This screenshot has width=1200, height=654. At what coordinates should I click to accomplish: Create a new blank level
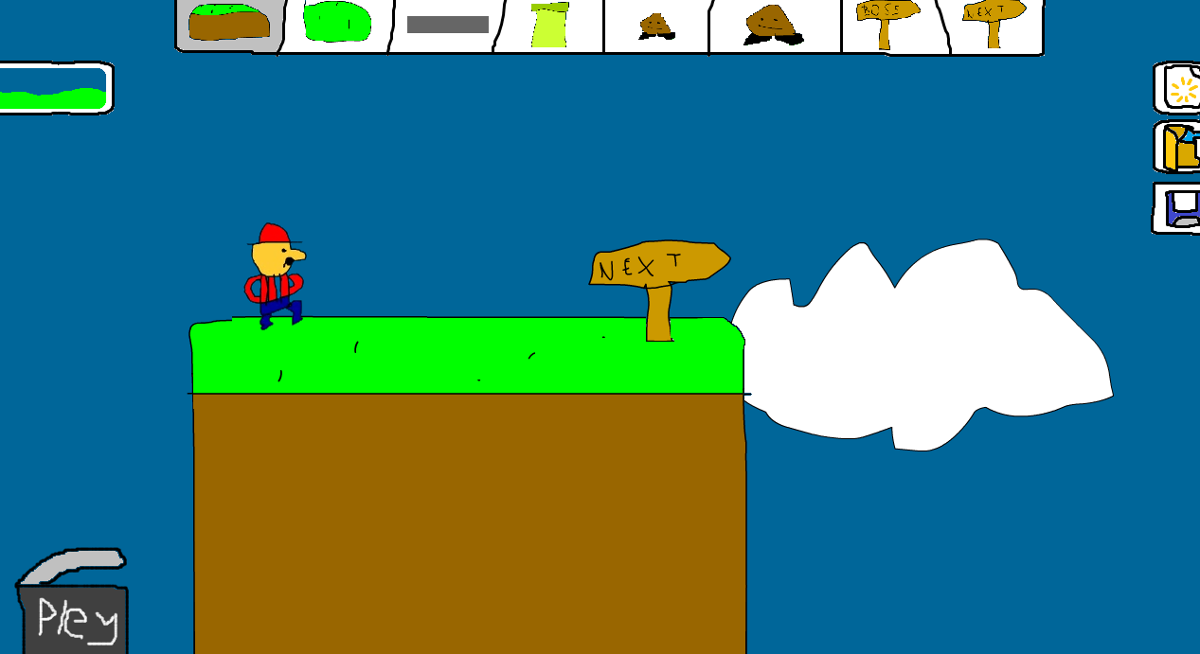[x=1180, y=90]
